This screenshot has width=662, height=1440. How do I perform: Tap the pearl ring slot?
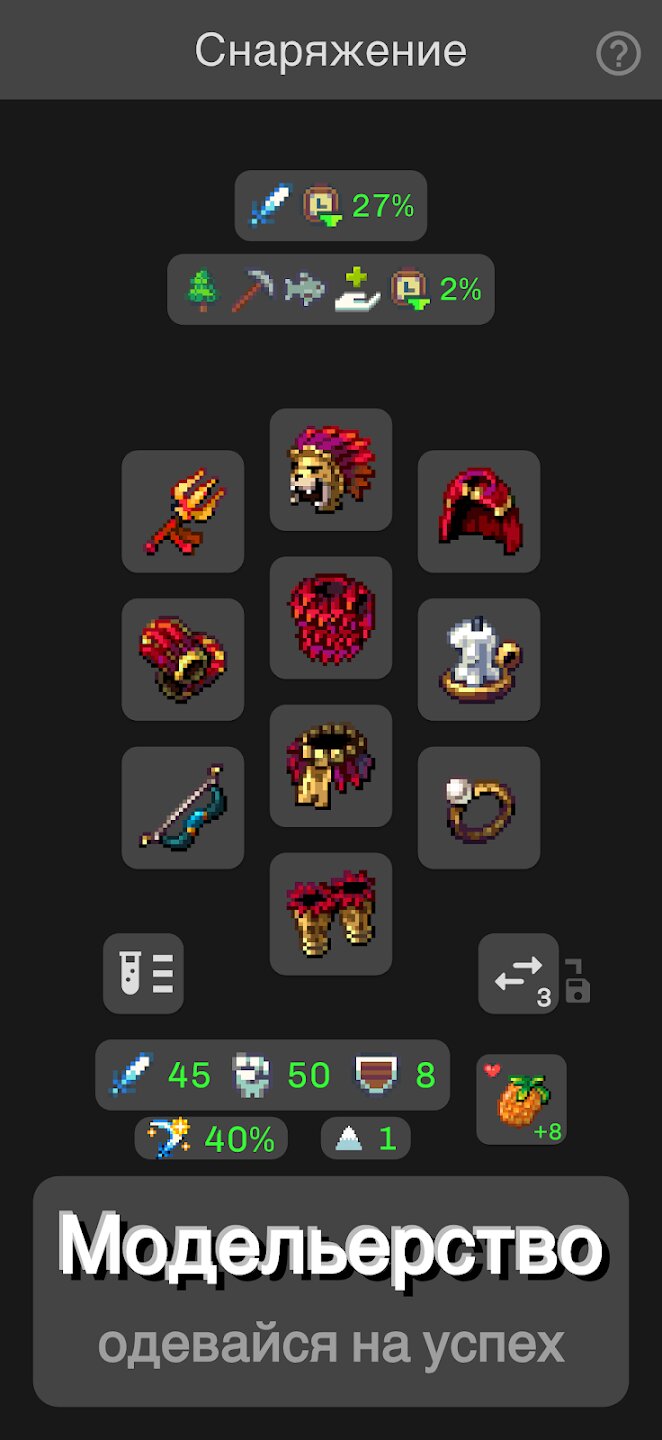click(479, 807)
